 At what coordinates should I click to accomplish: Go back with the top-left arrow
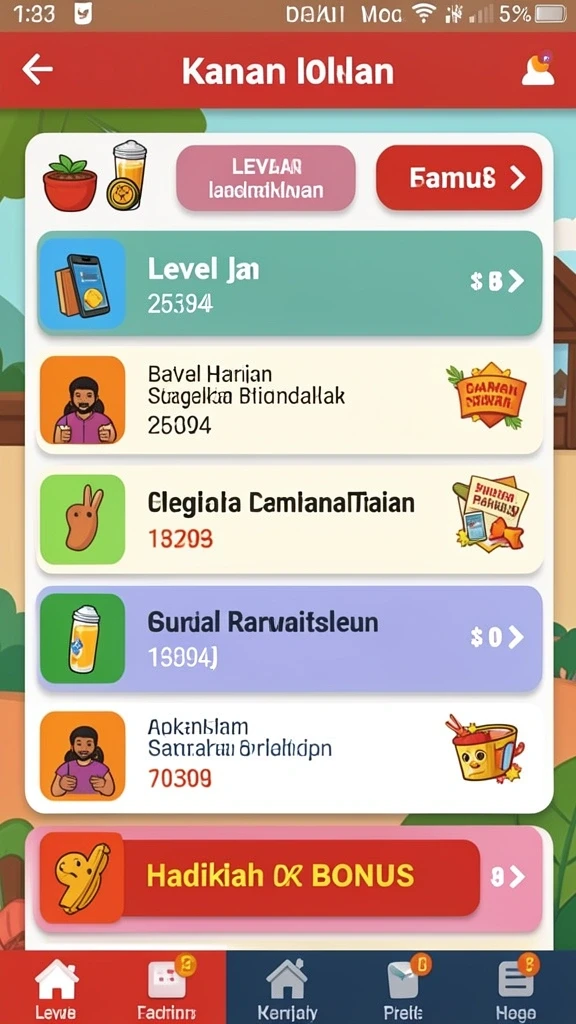37,70
